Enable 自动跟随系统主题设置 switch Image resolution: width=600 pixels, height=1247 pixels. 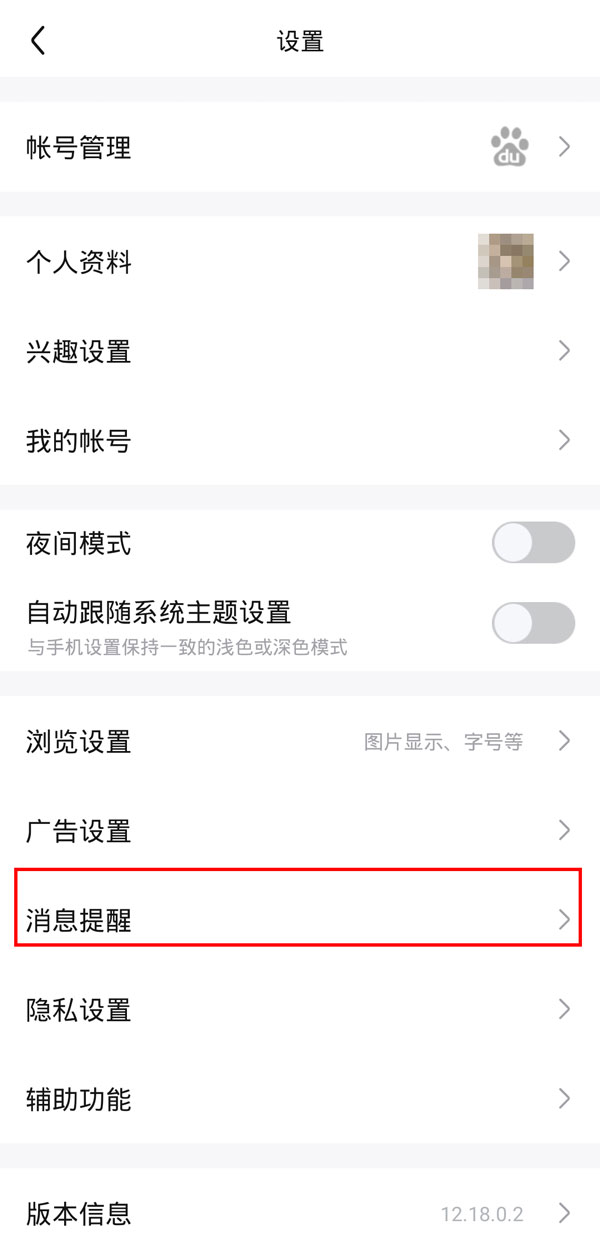[x=533, y=623]
